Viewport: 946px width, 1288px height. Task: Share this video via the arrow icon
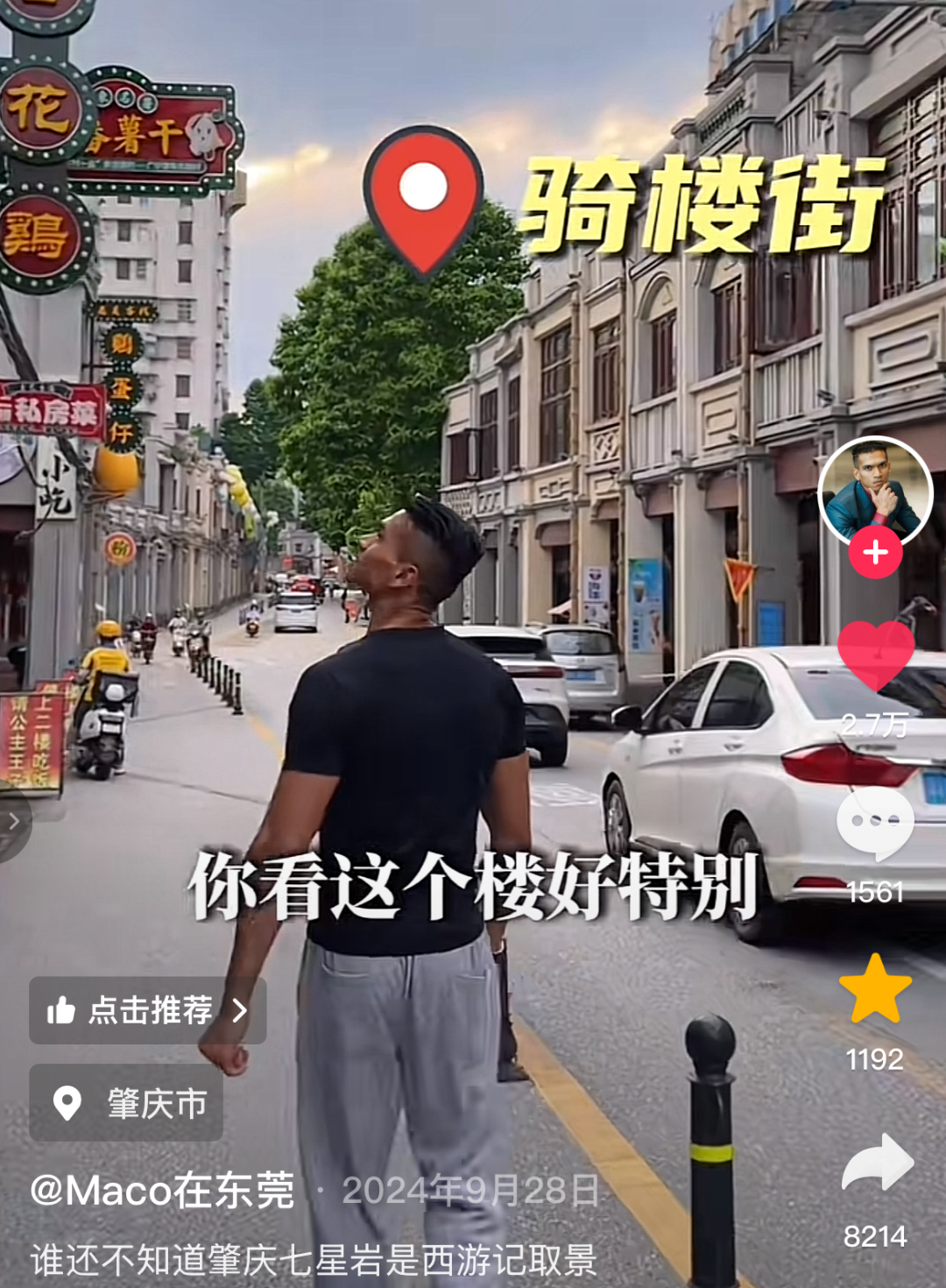877,1162
